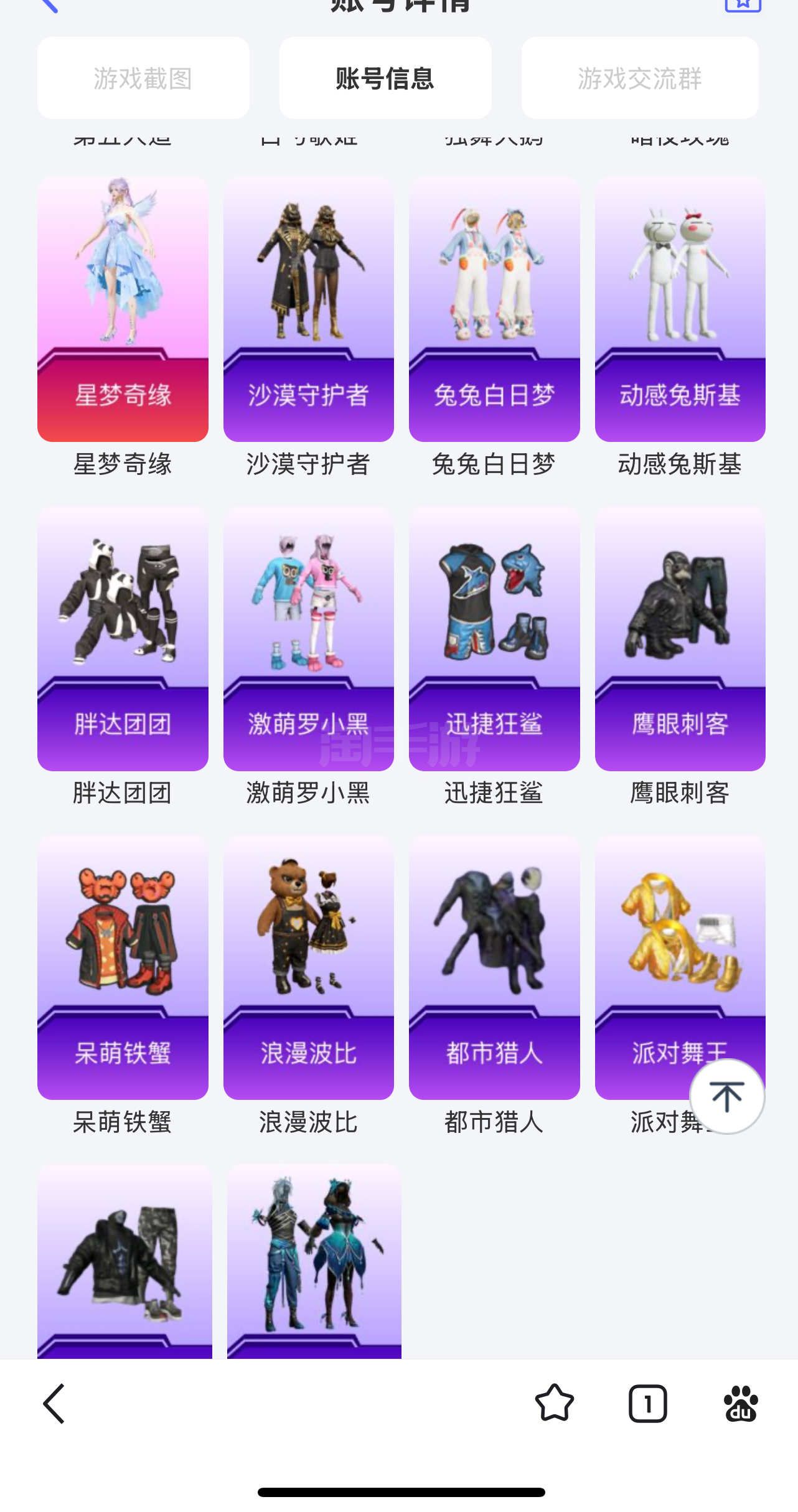View the 沙漠守护者 outfit
The width and height of the screenshot is (798, 1512).
(x=308, y=309)
